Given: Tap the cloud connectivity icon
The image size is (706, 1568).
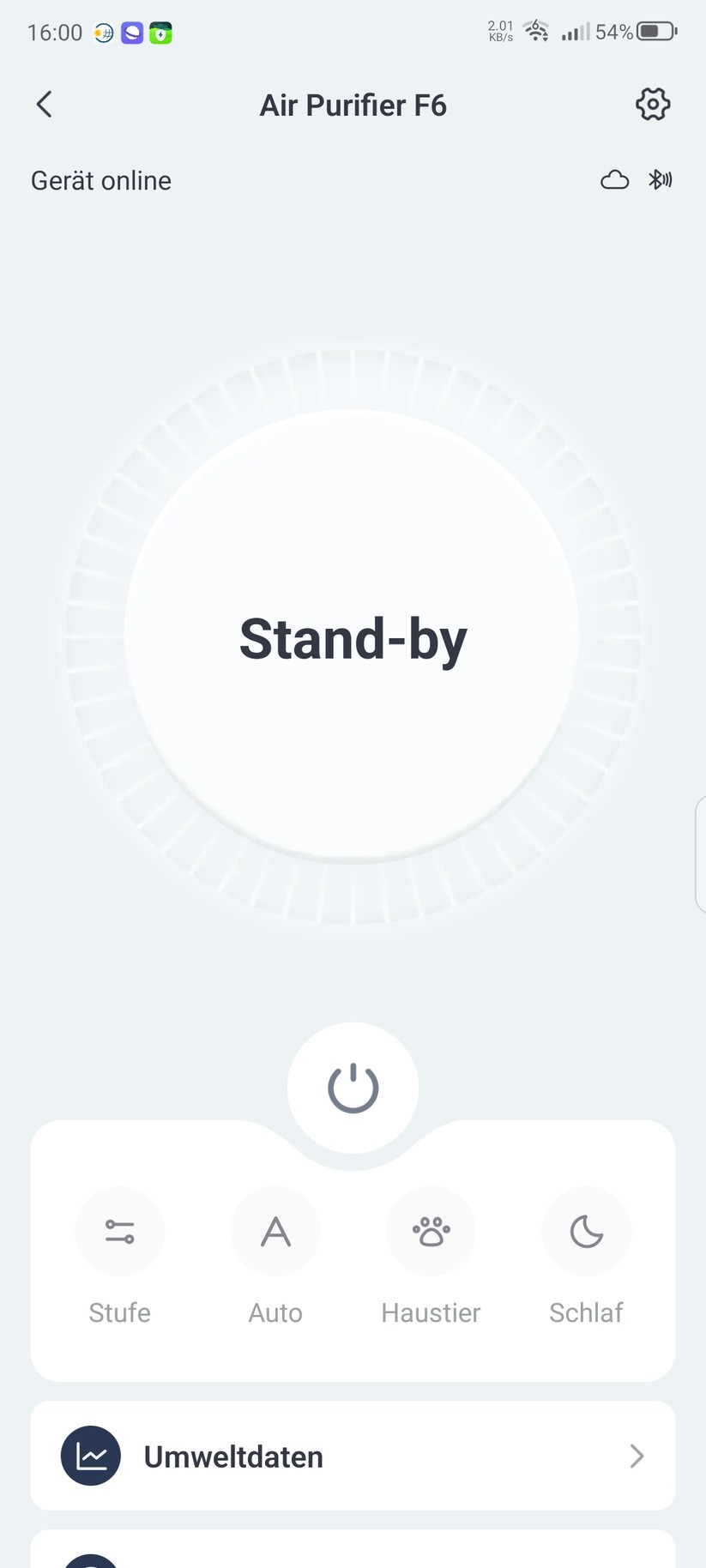Looking at the screenshot, I should click(614, 179).
